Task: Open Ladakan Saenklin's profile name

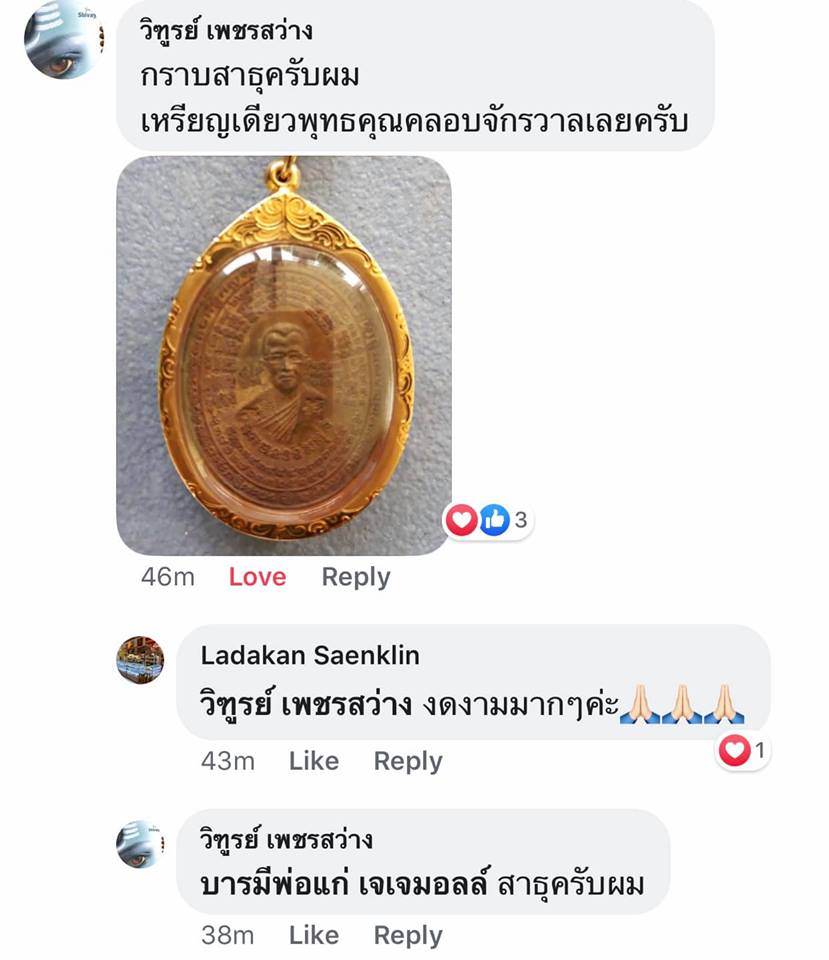Action: click(310, 656)
